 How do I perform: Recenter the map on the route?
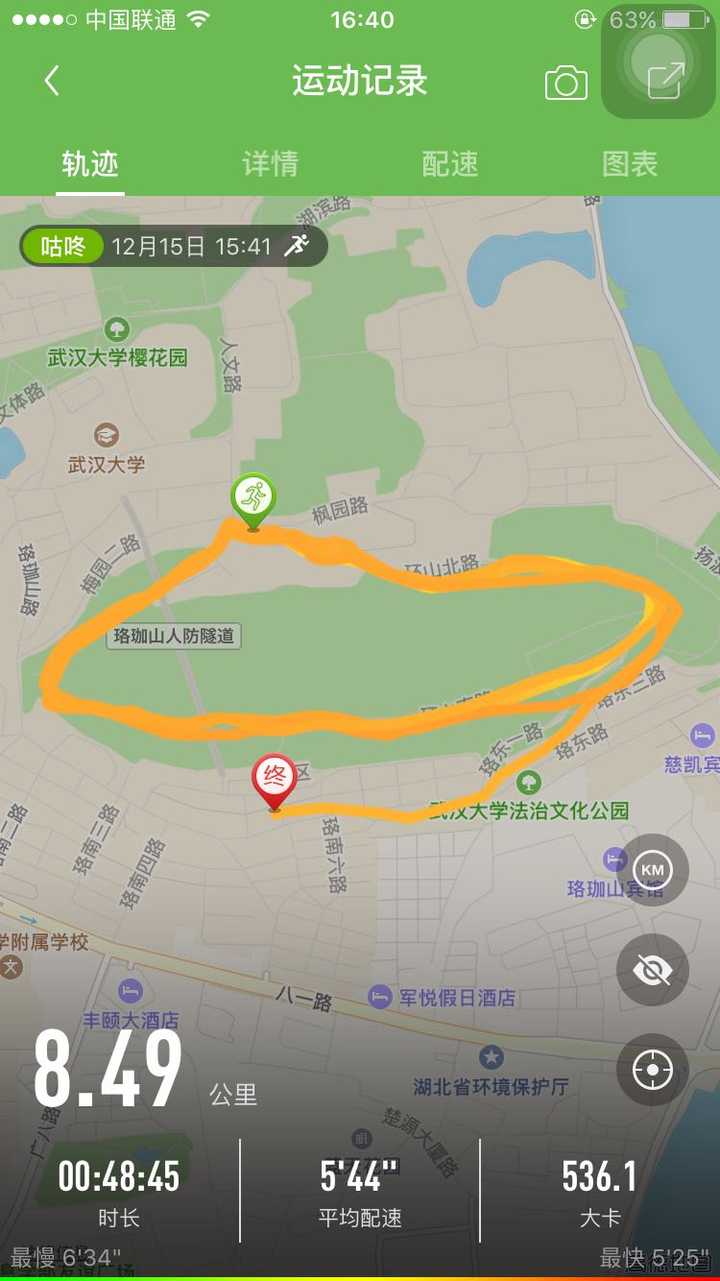652,1070
